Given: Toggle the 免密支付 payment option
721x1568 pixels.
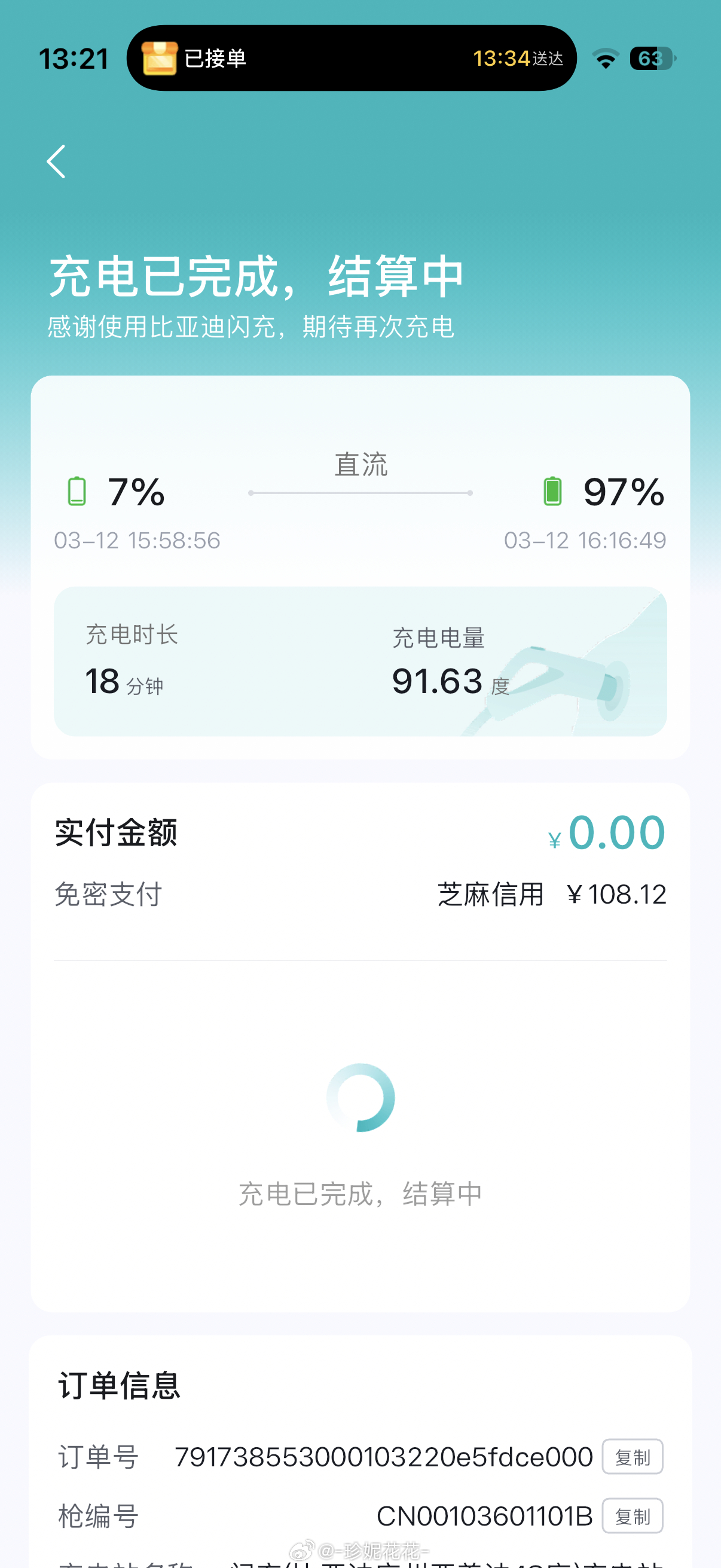Looking at the screenshot, I should click(108, 894).
